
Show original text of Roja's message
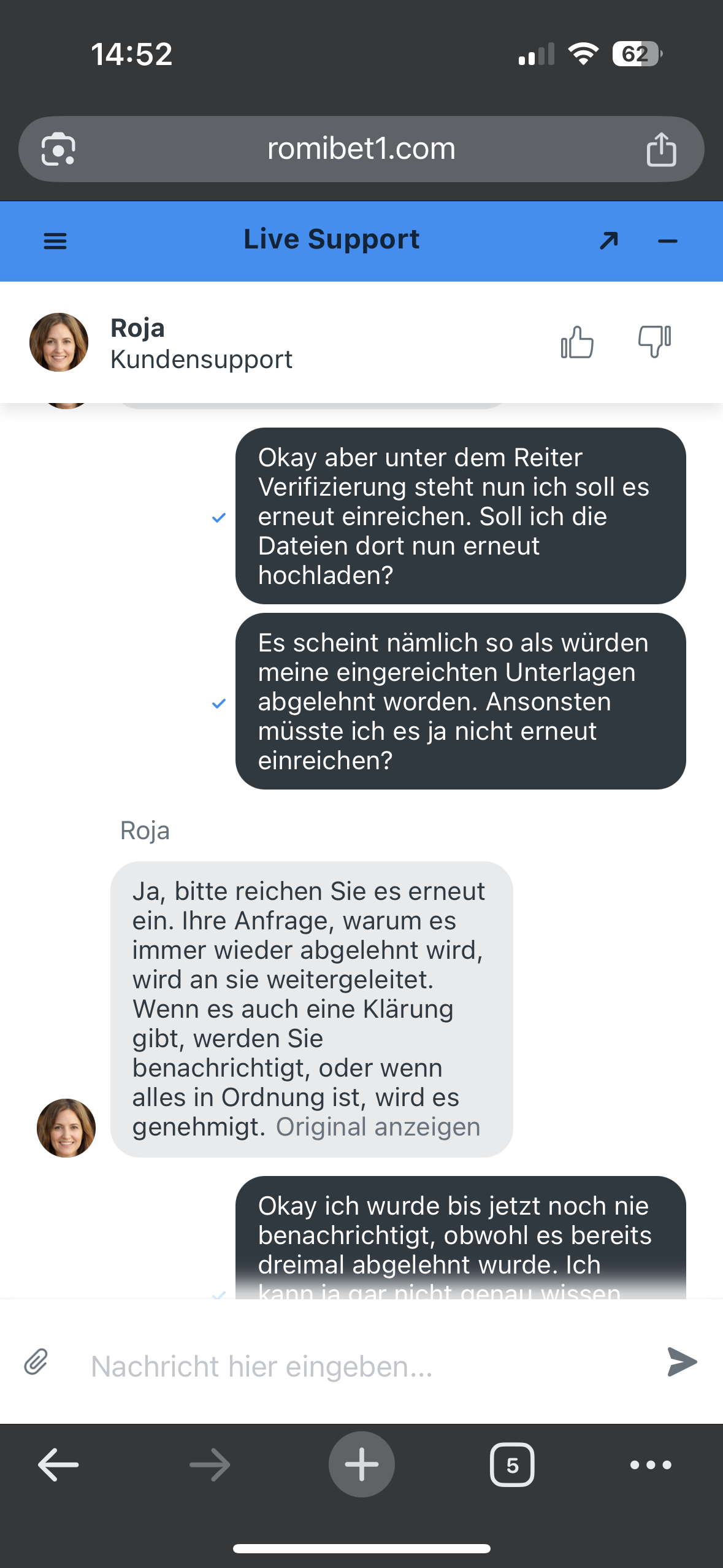[378, 1127]
